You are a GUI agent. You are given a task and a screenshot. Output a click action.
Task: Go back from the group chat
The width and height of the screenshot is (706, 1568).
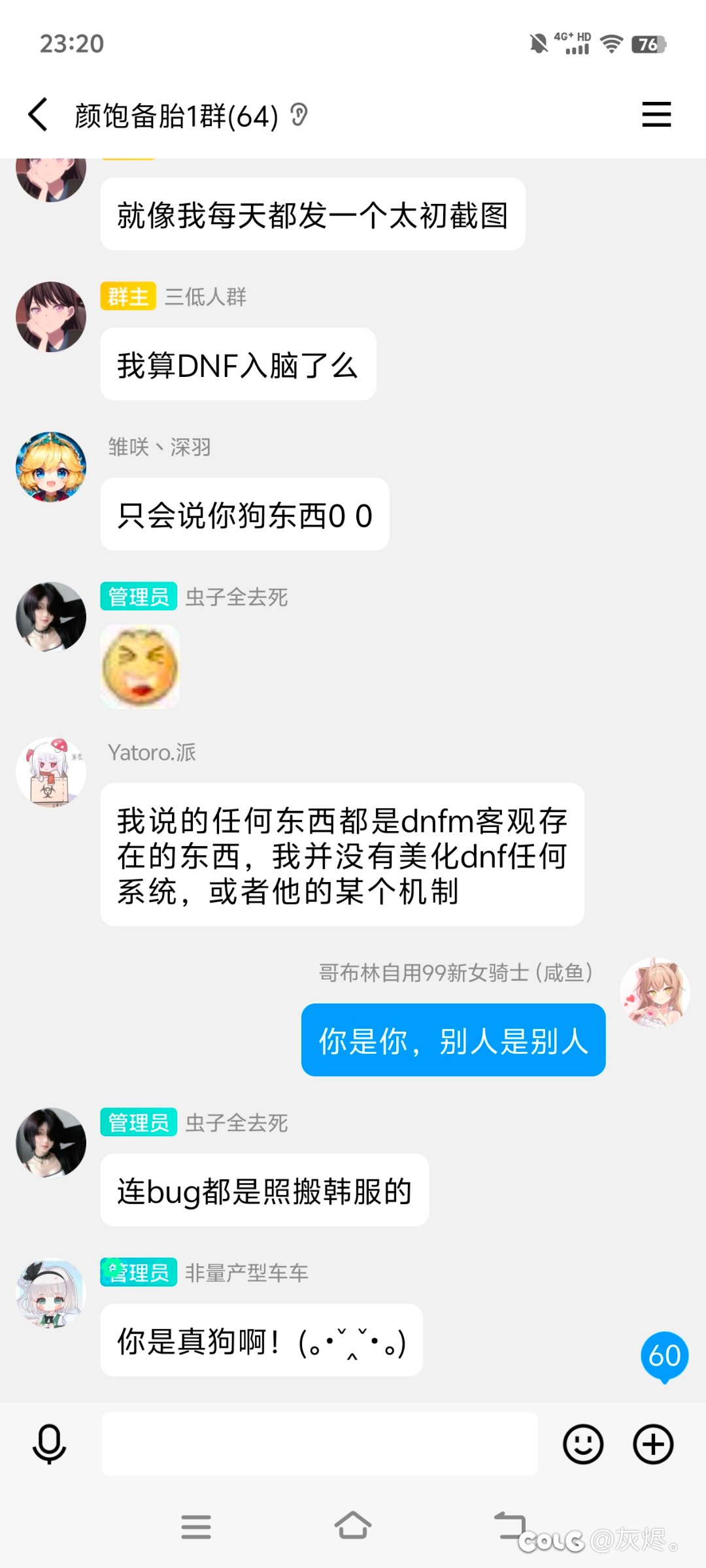pos(38,115)
